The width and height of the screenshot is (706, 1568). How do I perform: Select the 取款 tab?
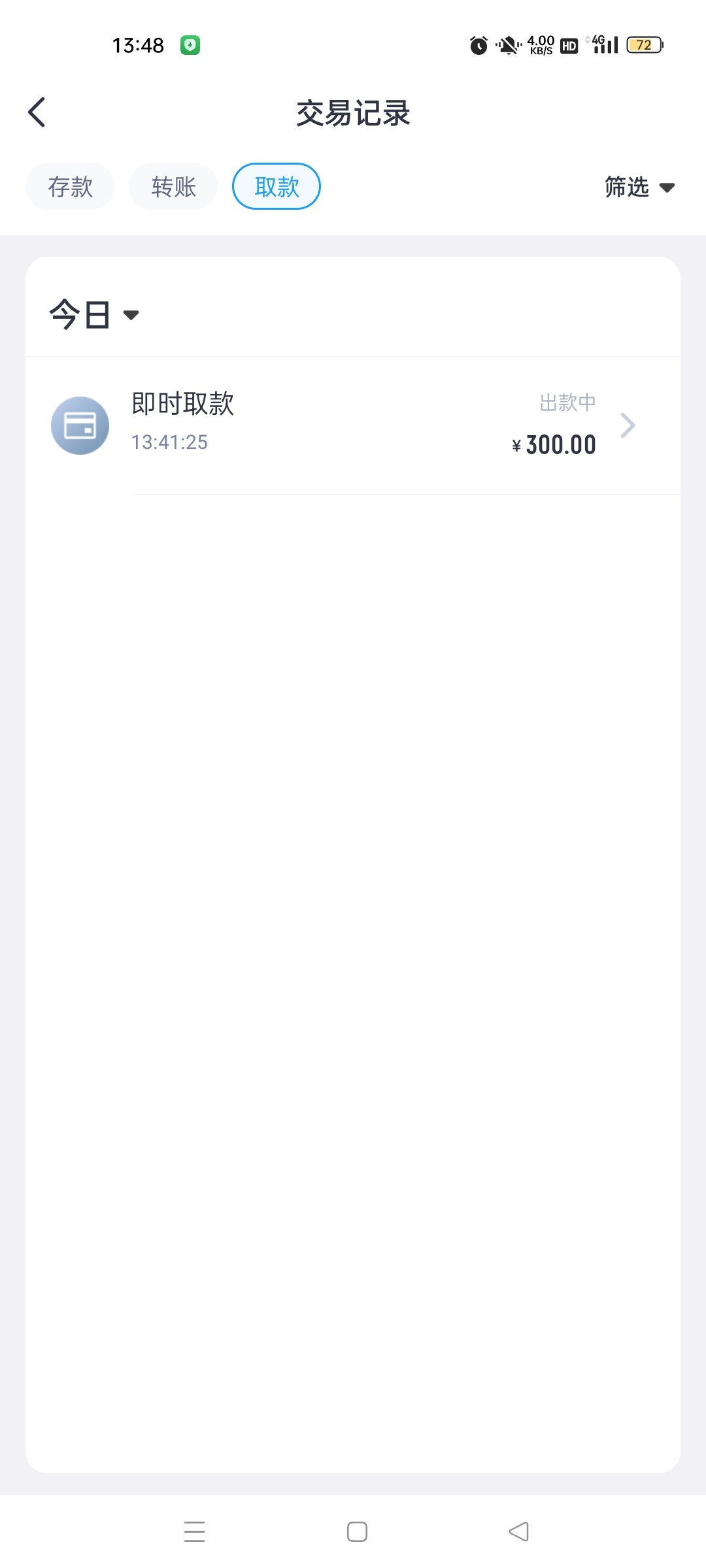point(277,187)
